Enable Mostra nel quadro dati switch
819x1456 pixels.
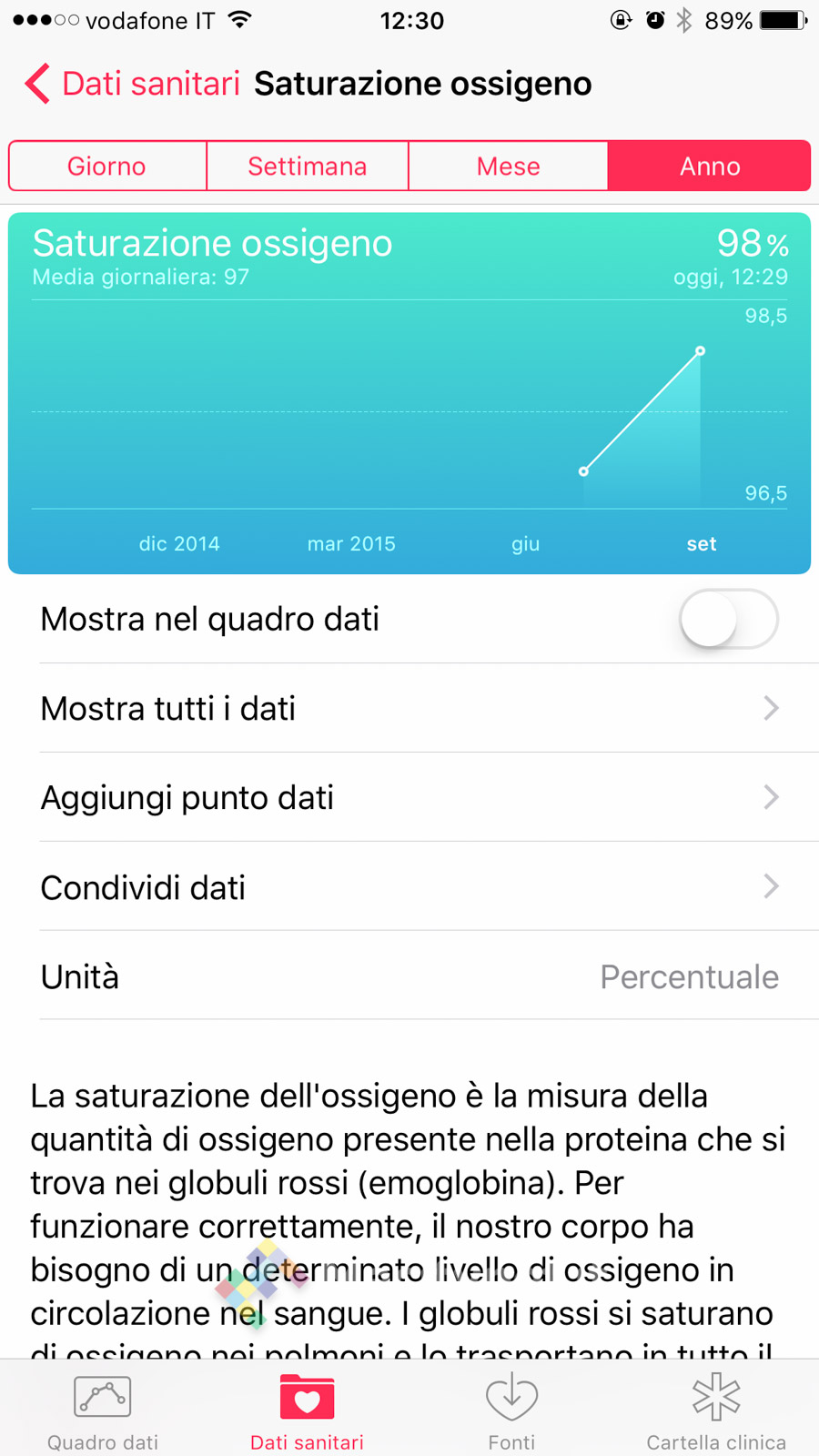728,619
